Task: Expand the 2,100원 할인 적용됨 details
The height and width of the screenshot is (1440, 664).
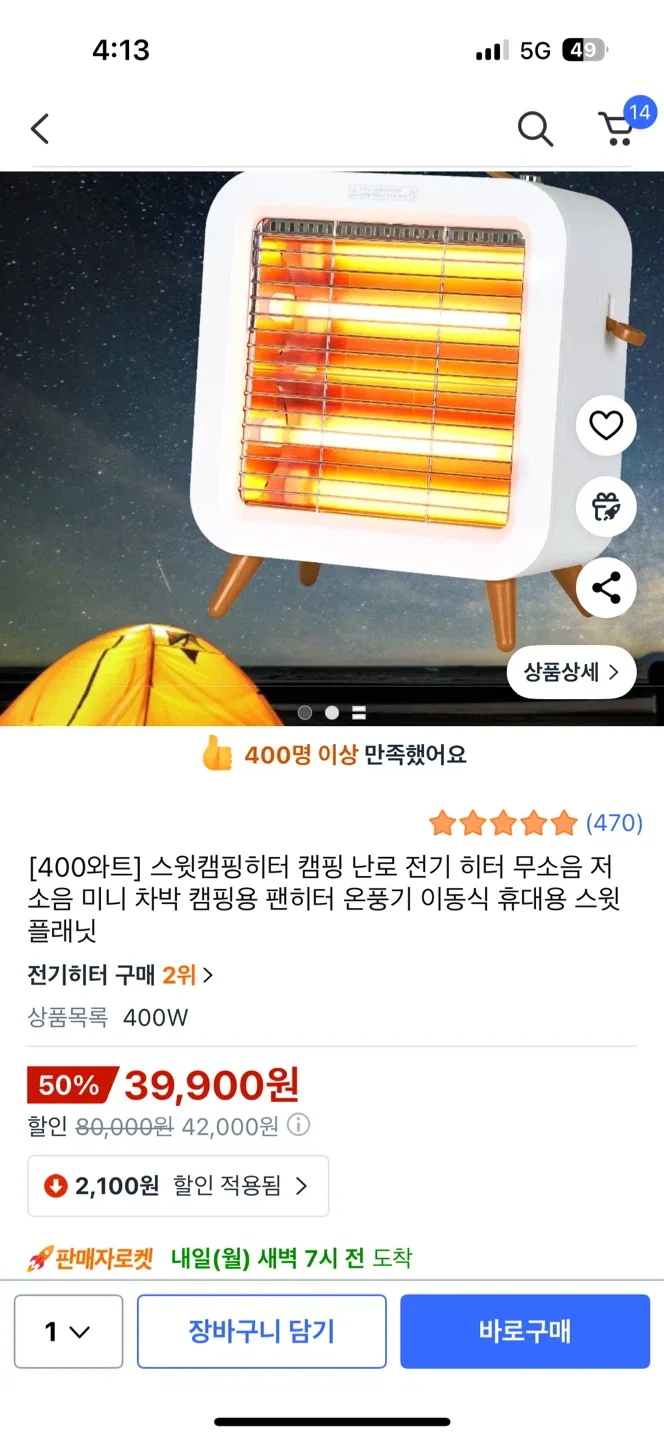Action: pos(178,1186)
